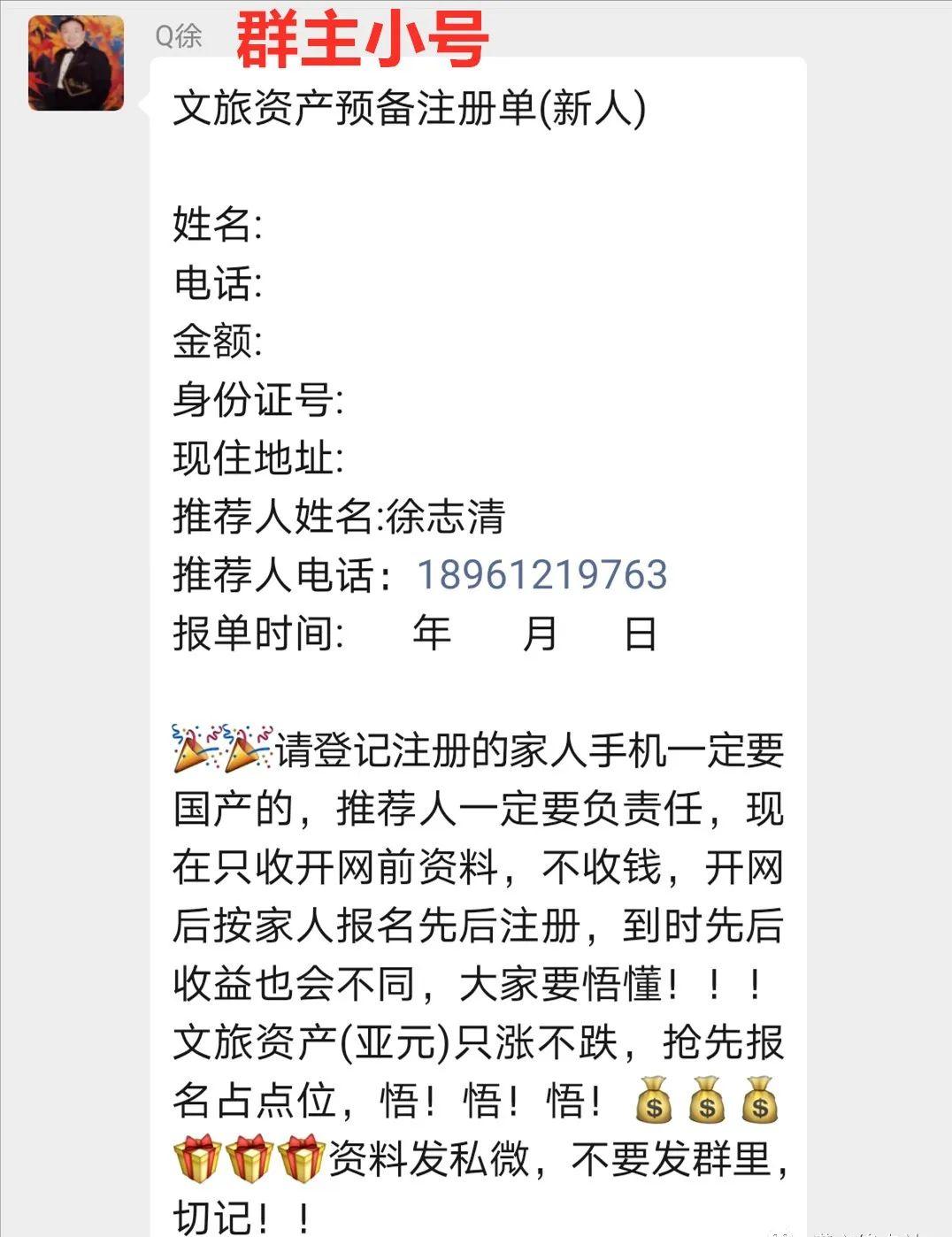Image resolution: width=952 pixels, height=1237 pixels.
Task: Tap the phone number link 18961219763
Action: [541, 574]
